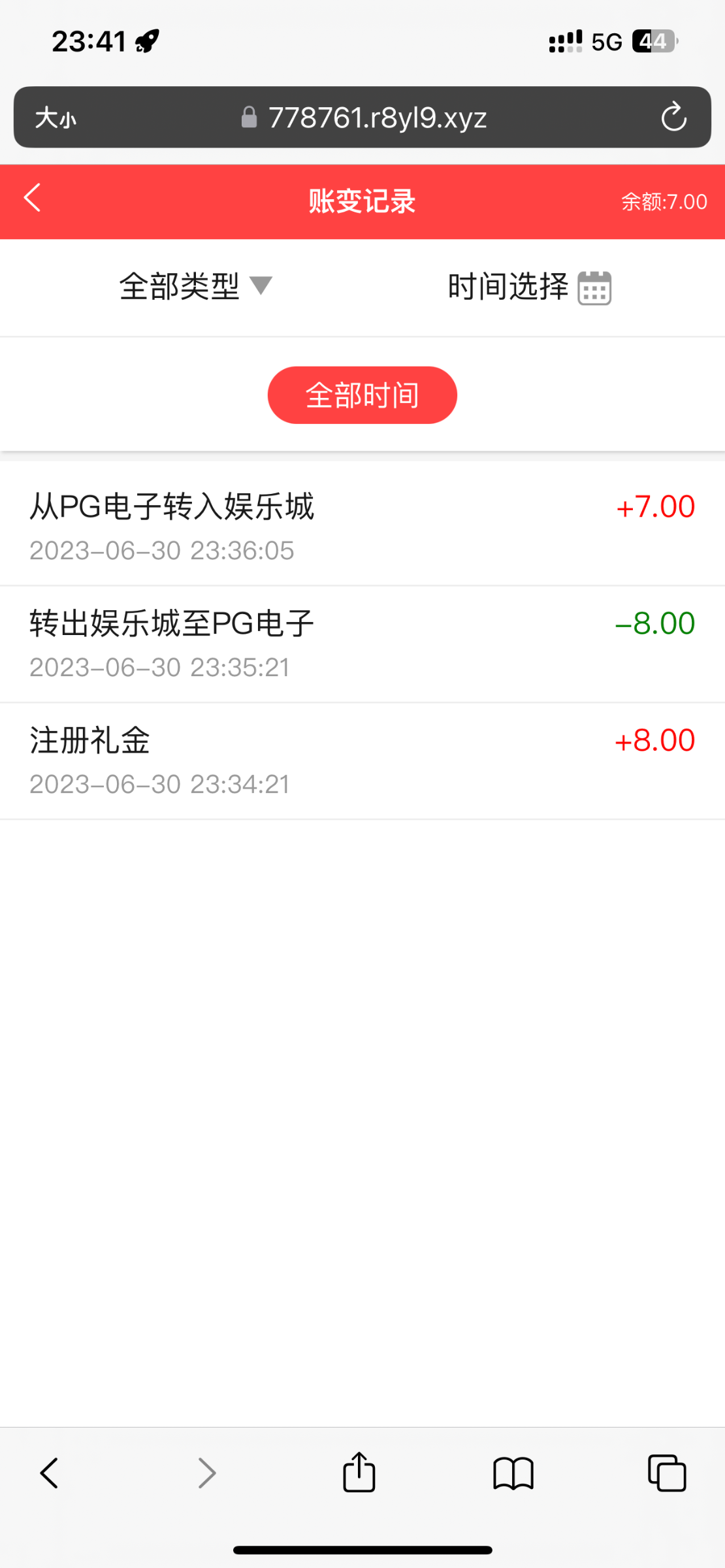Show all open Safari tabs
This screenshot has height=1568, width=725.
667,1473
